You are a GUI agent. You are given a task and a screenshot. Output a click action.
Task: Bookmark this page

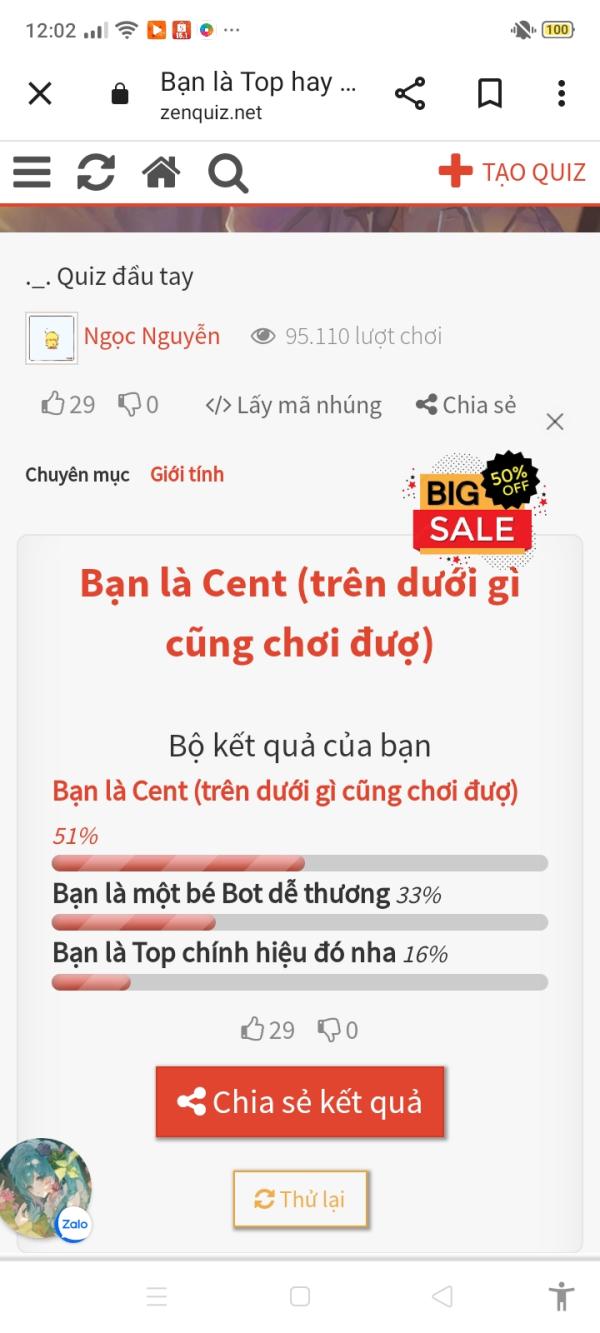click(489, 94)
